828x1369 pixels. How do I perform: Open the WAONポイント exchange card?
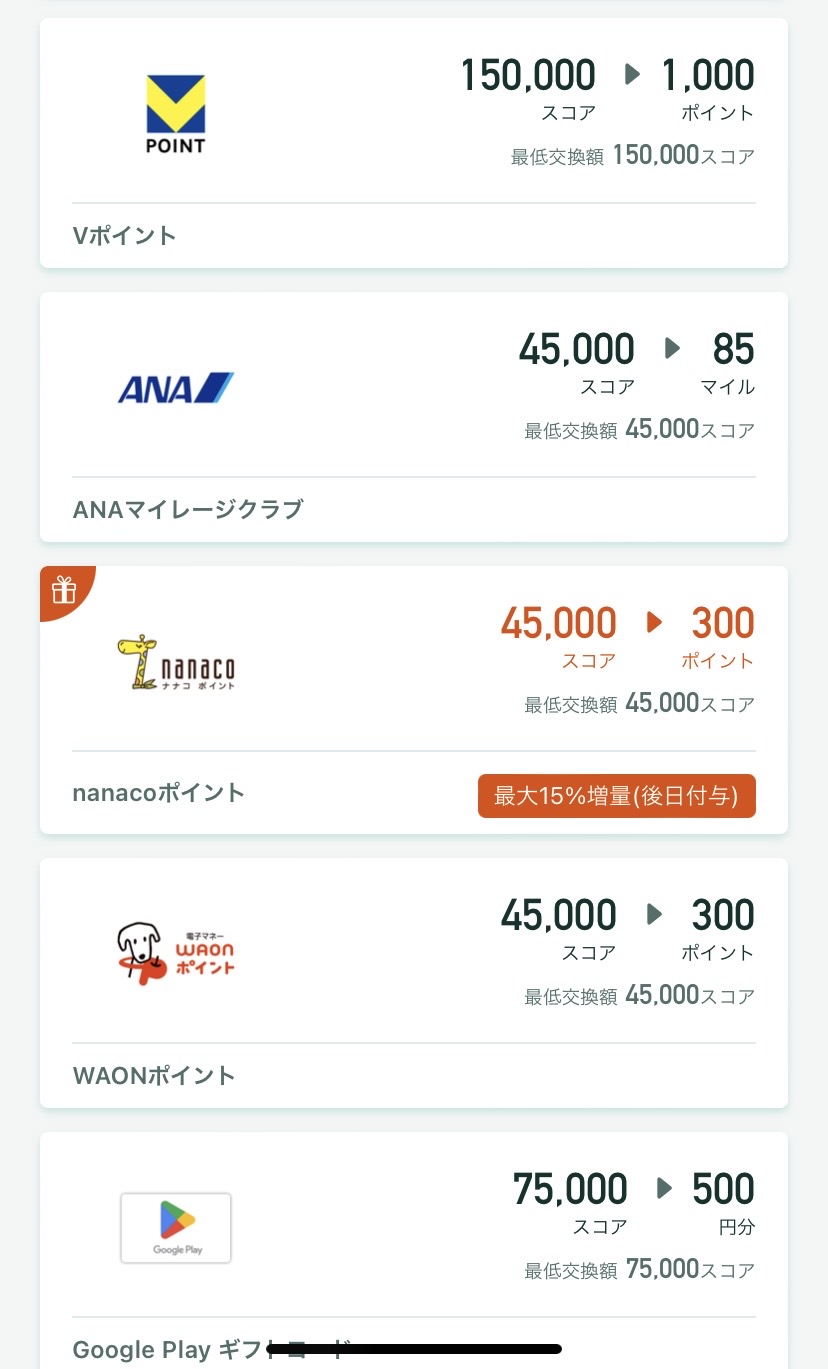(413, 982)
